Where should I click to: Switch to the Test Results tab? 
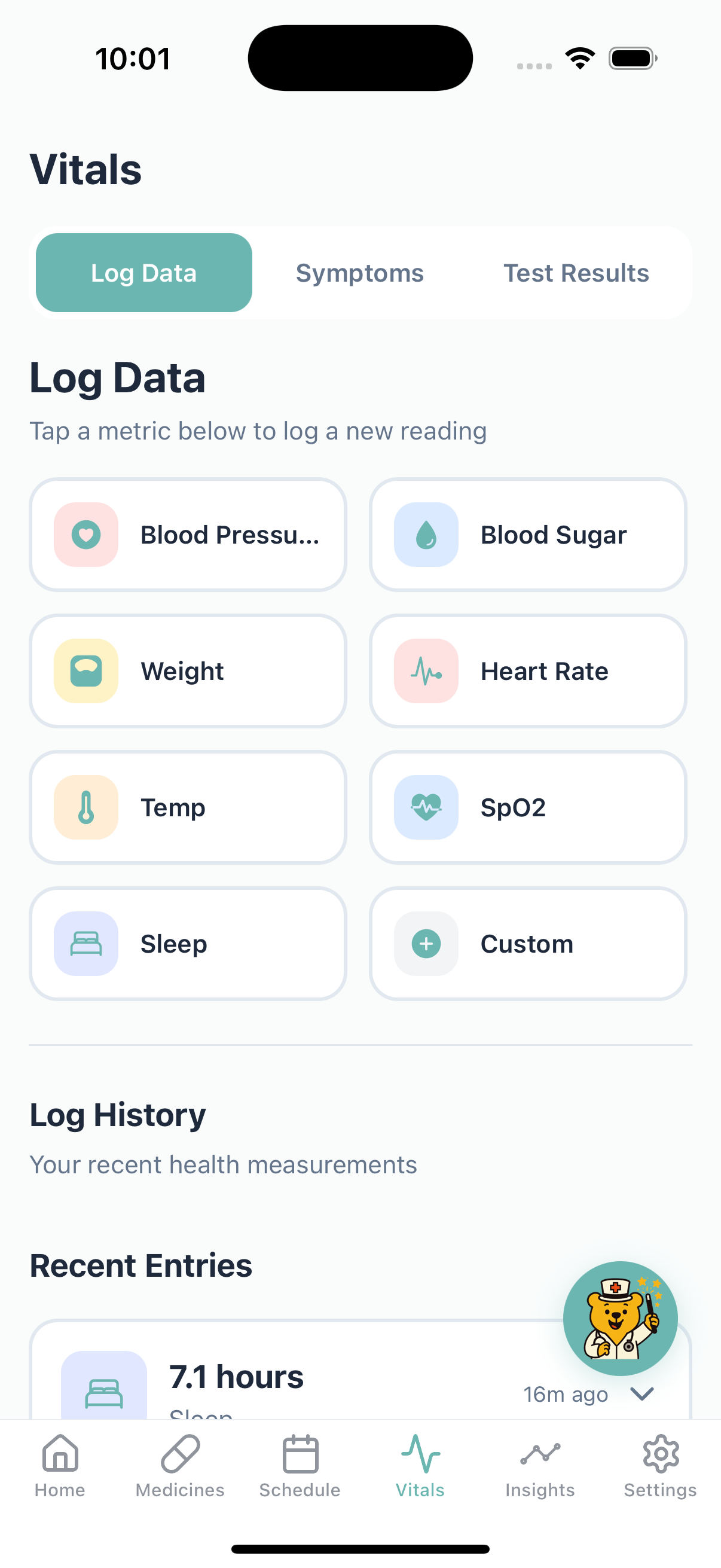(x=576, y=272)
